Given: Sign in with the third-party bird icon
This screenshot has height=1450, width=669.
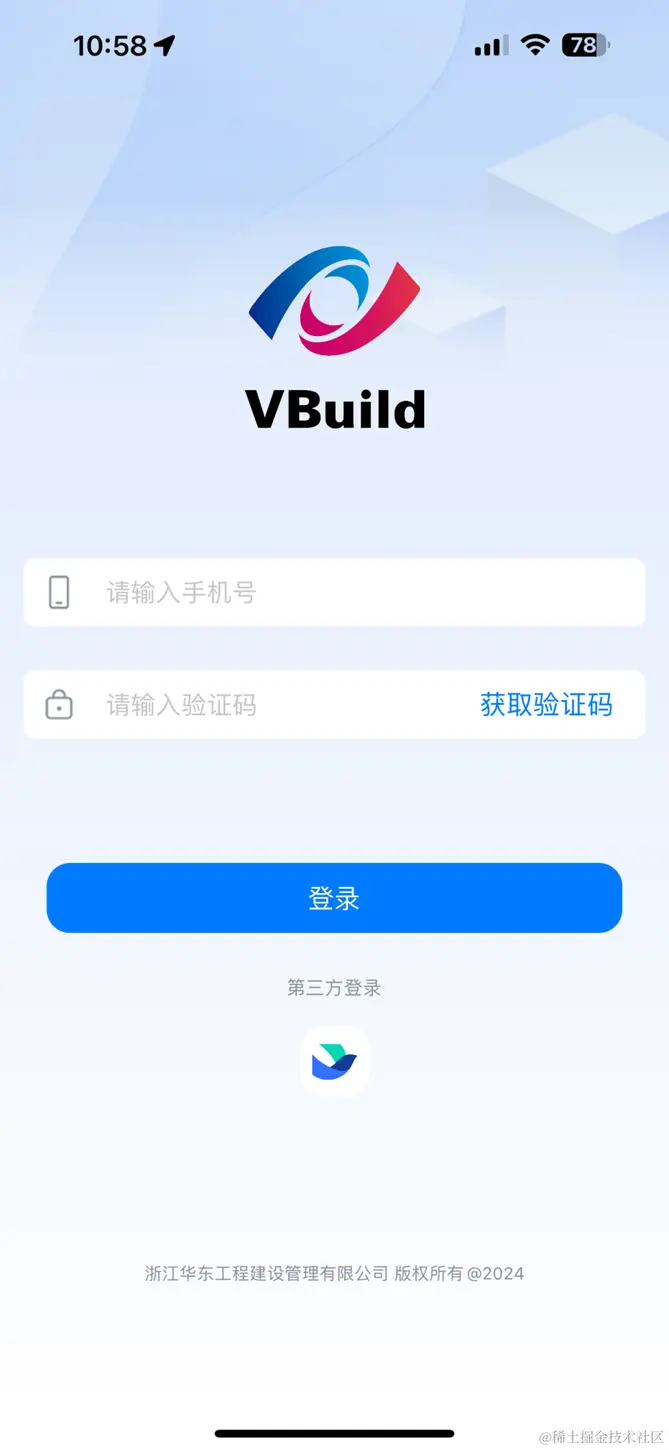Looking at the screenshot, I should [334, 1061].
